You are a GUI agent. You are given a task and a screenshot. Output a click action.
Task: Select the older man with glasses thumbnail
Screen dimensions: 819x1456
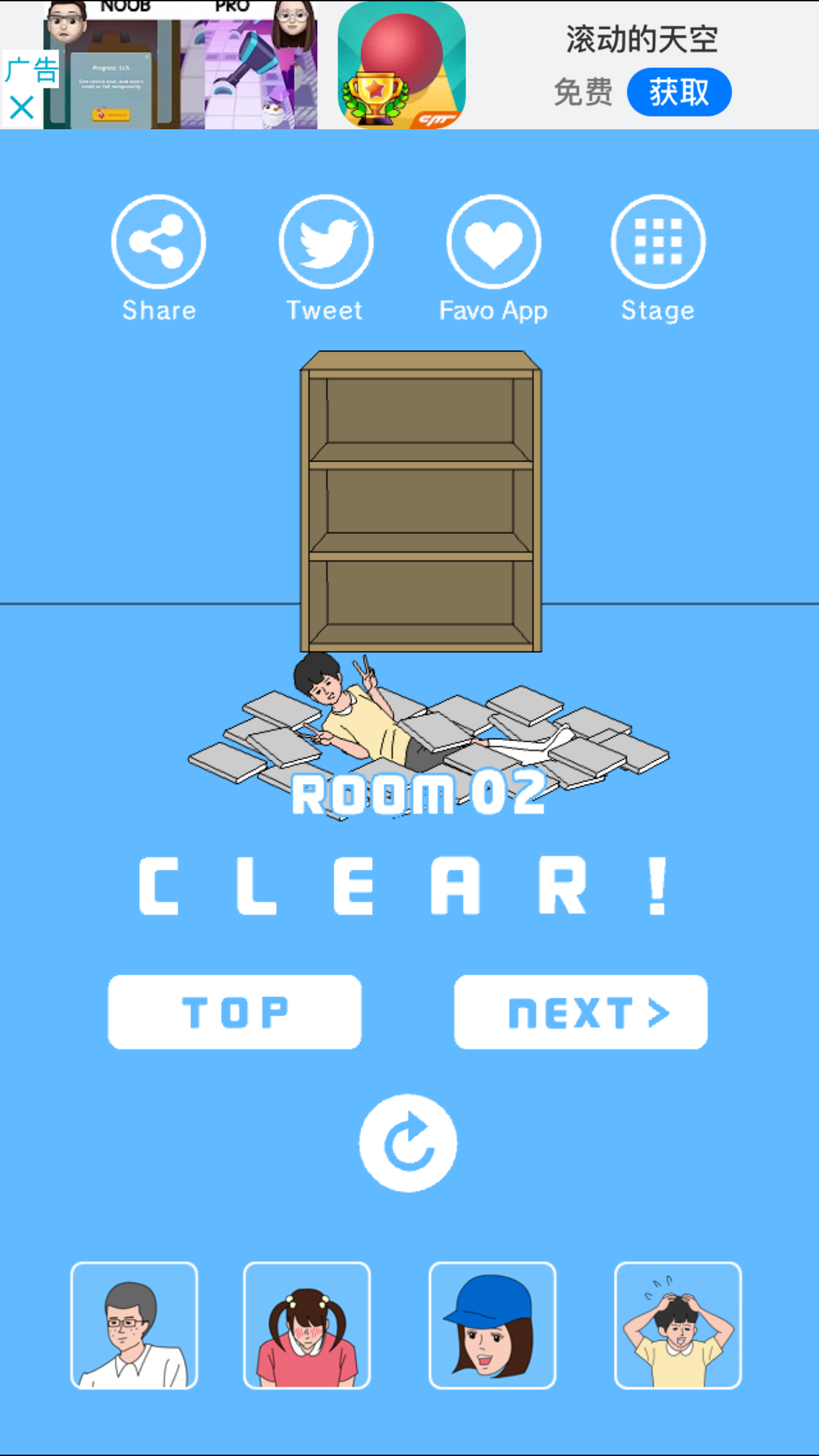coord(135,1325)
